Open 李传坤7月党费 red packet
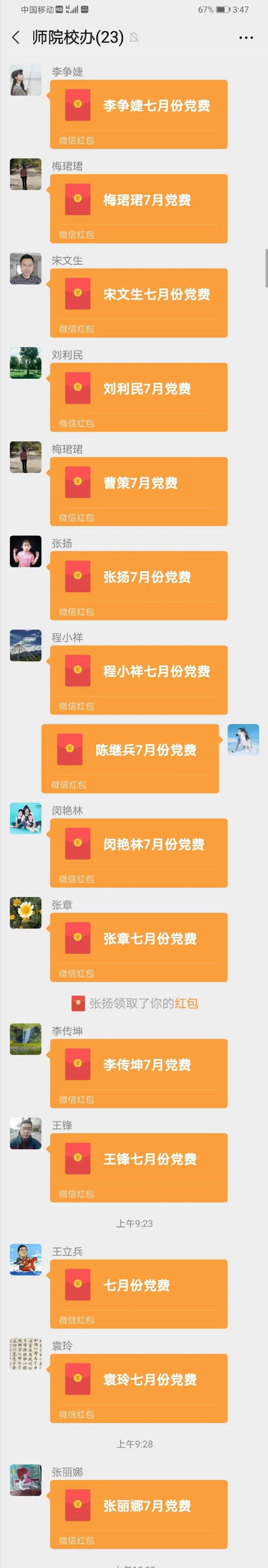The image size is (268, 1568). tap(139, 1066)
